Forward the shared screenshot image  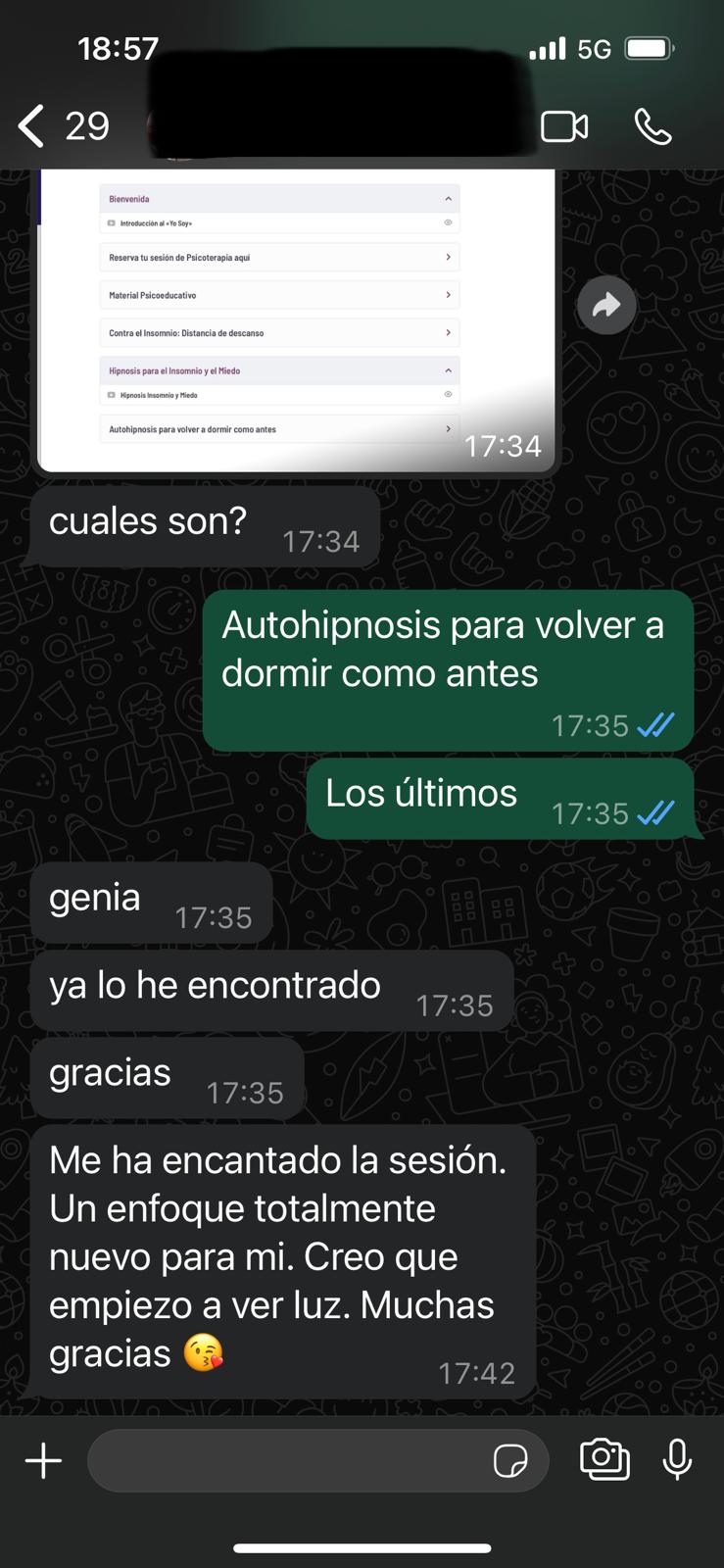coord(606,306)
